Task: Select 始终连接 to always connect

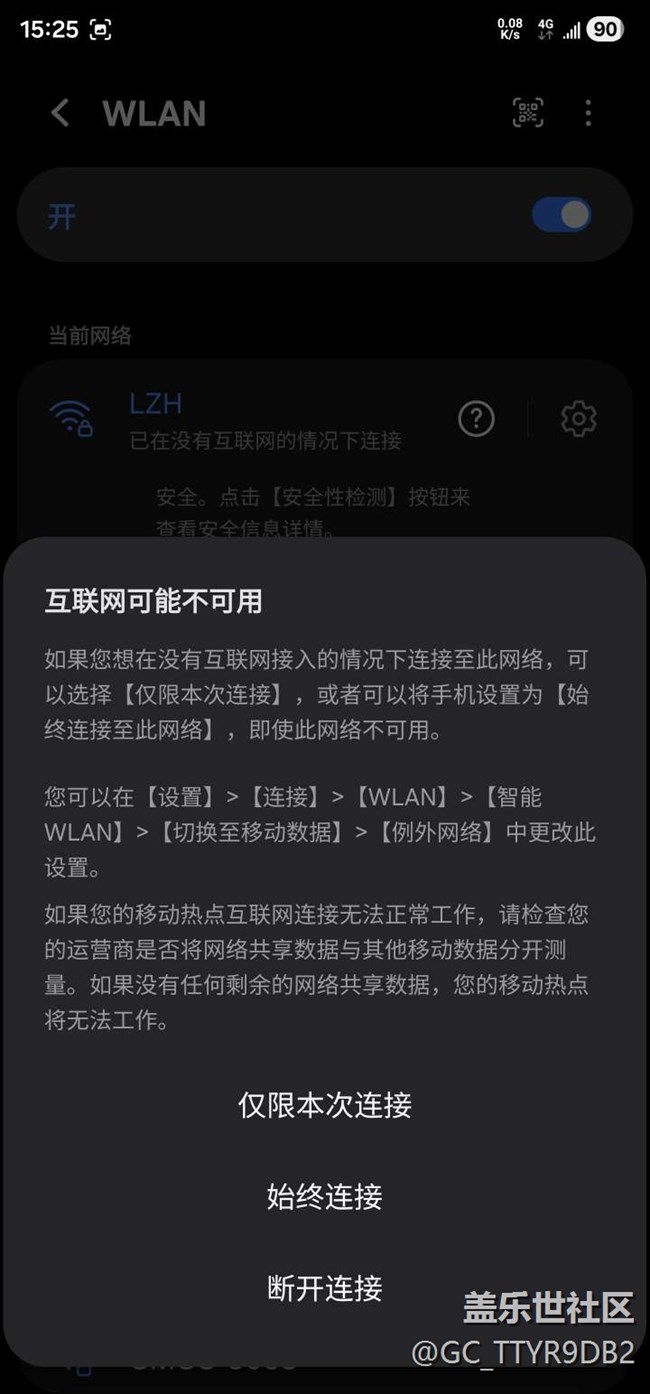Action: [325, 1196]
